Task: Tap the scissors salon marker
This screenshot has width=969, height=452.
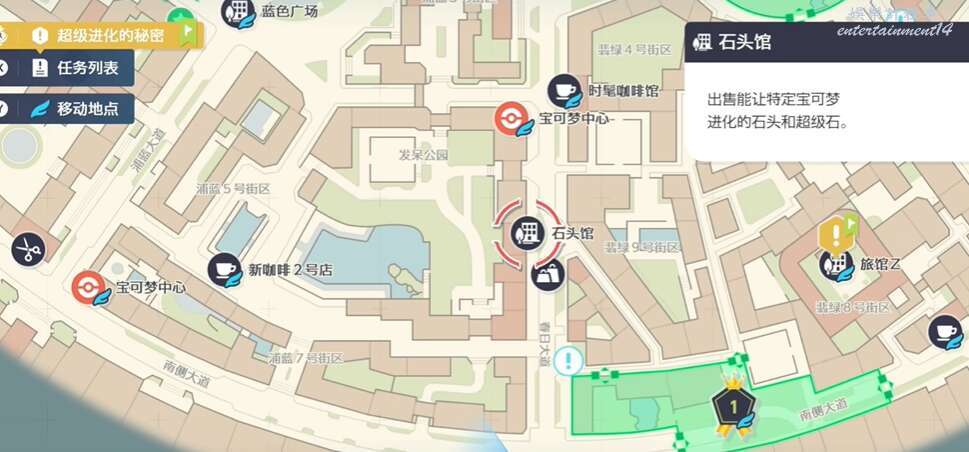Action: [27, 249]
